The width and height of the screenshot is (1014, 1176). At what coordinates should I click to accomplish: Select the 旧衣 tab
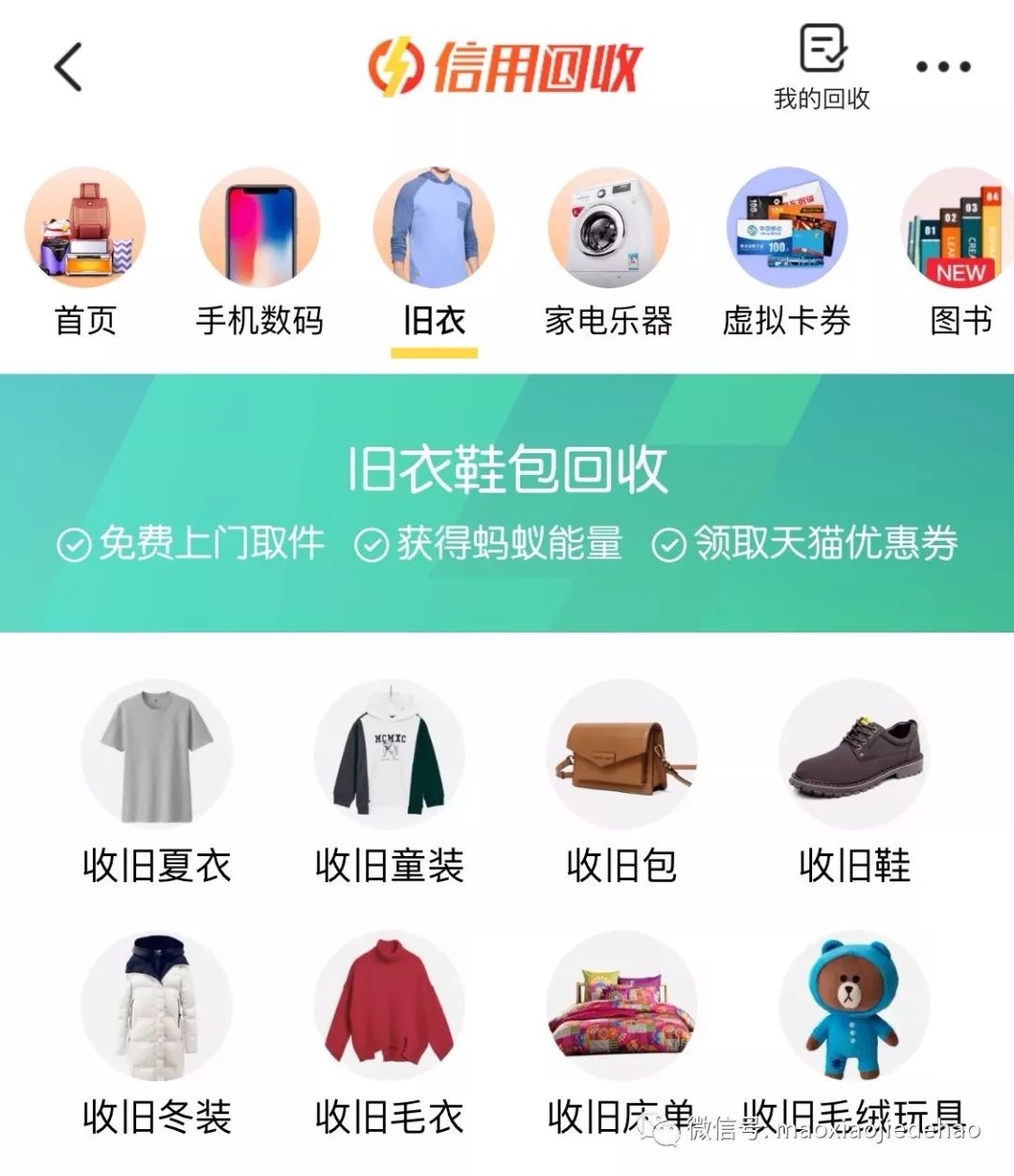tap(434, 253)
